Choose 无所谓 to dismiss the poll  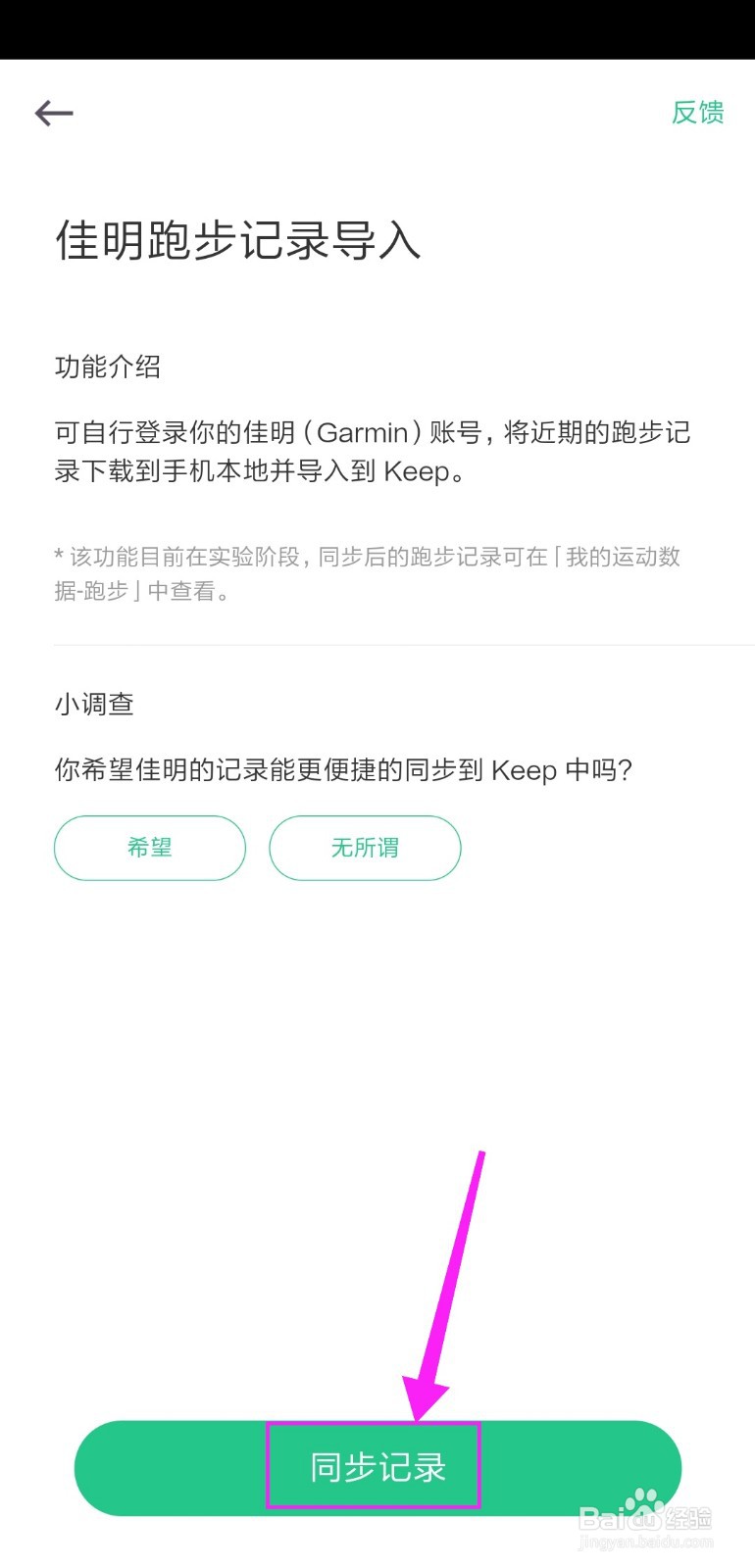point(365,848)
